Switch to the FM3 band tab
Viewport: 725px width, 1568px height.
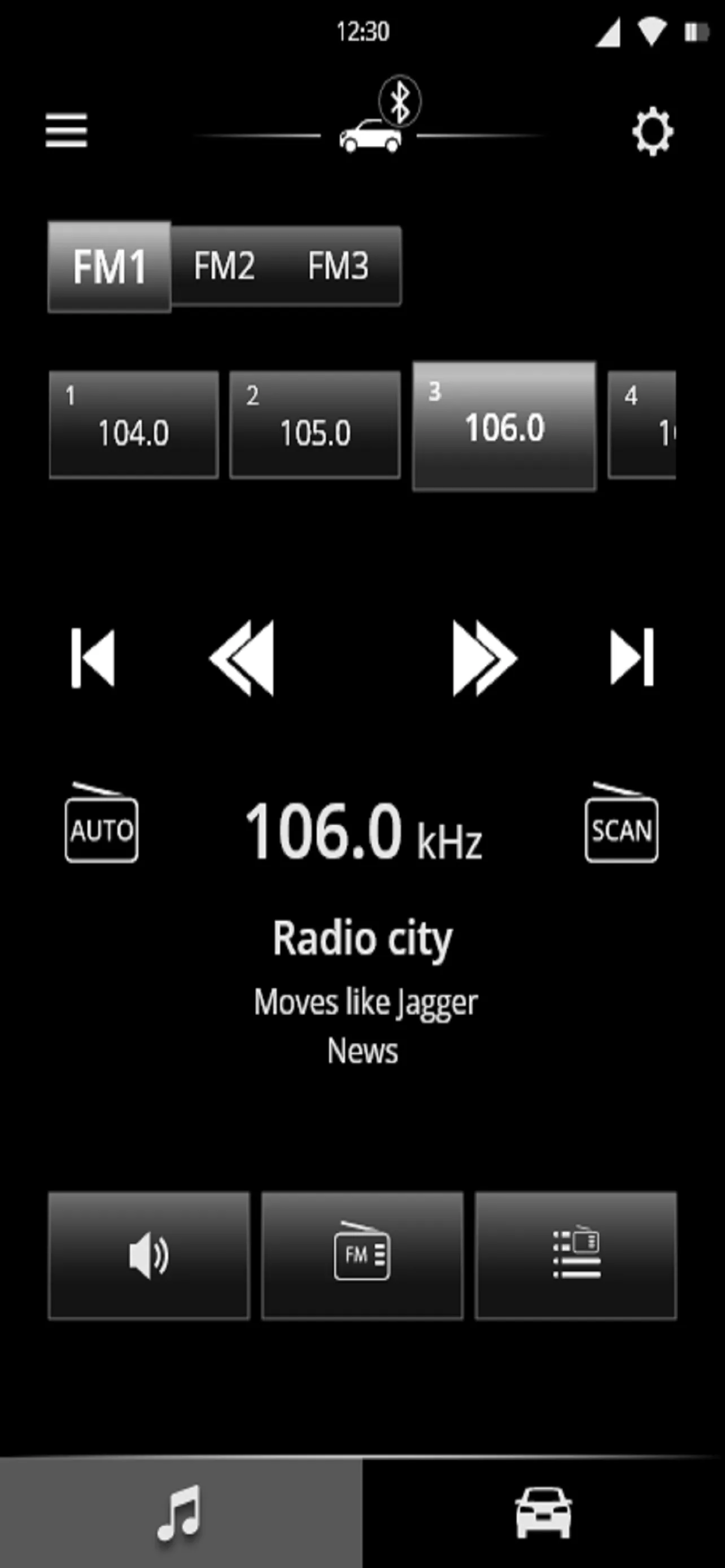(339, 266)
